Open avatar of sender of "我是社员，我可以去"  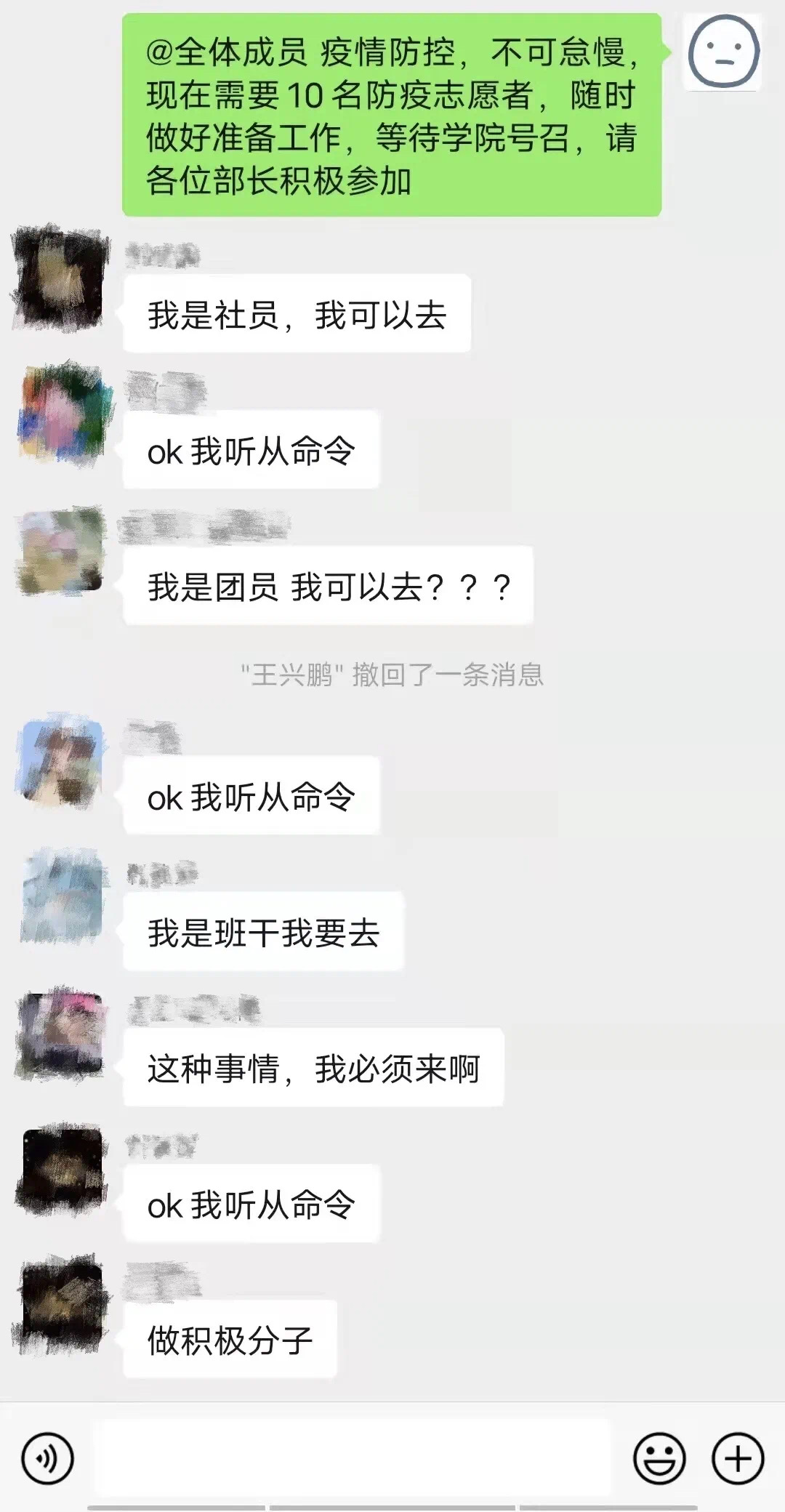(61, 280)
